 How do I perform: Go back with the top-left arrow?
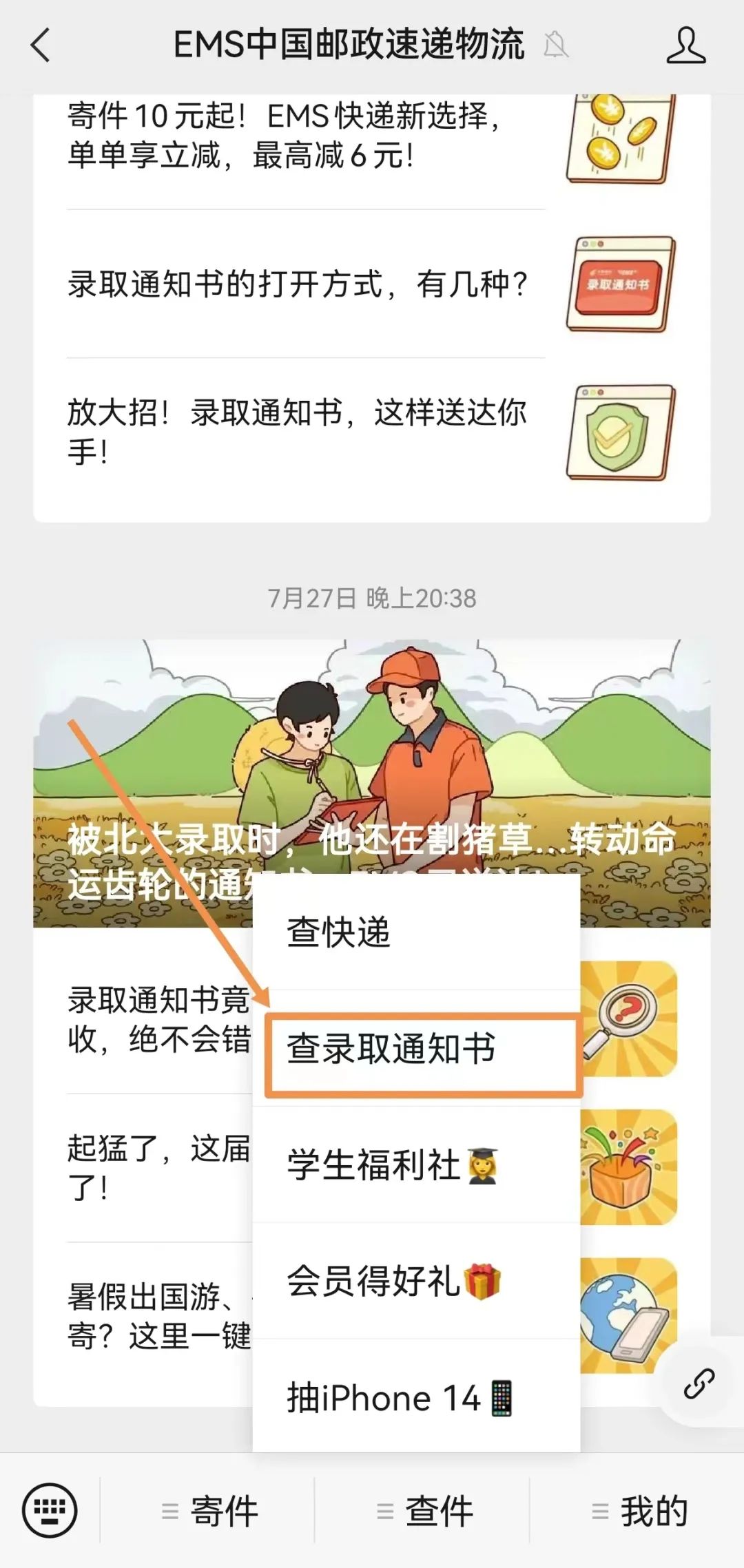click(41, 45)
